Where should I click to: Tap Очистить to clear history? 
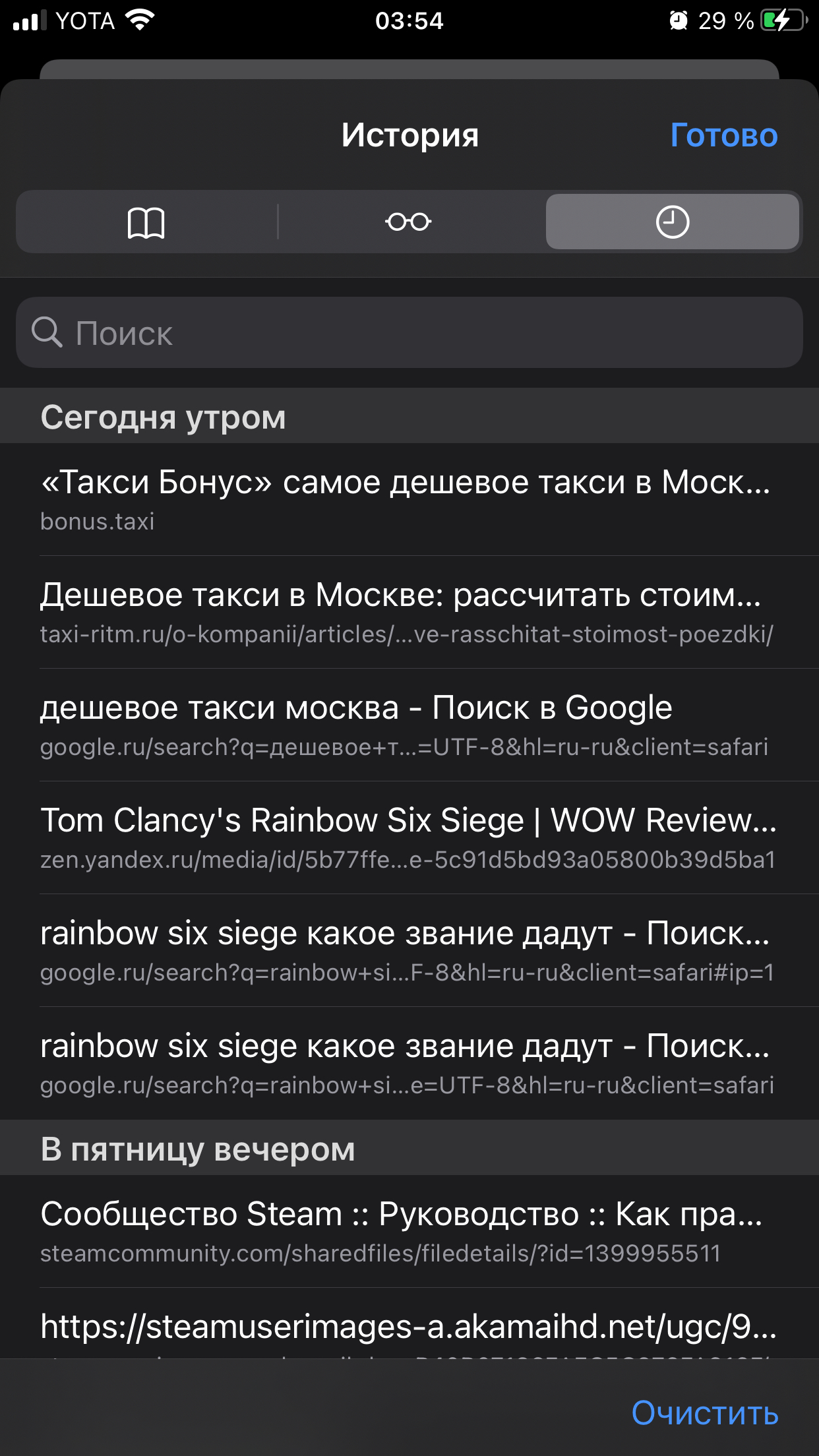tap(704, 1412)
